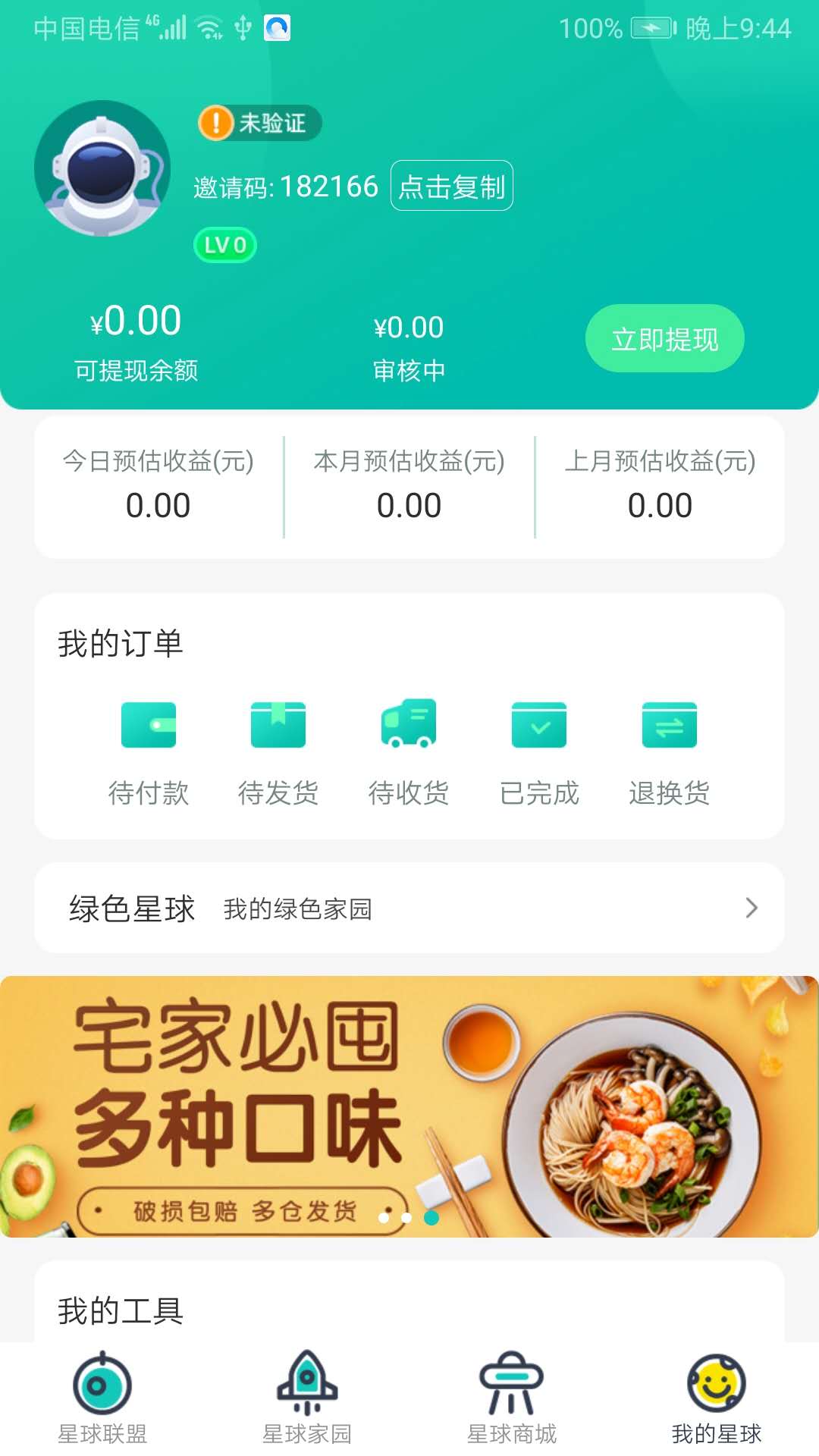
Task: Tap the LV 0 level badge
Action: coord(224,245)
